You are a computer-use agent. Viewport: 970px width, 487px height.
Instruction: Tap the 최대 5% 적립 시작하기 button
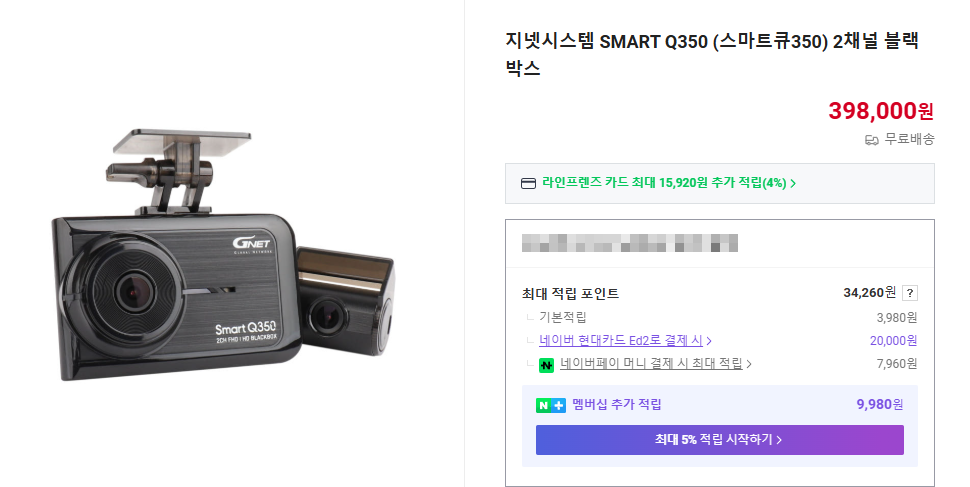pos(719,440)
